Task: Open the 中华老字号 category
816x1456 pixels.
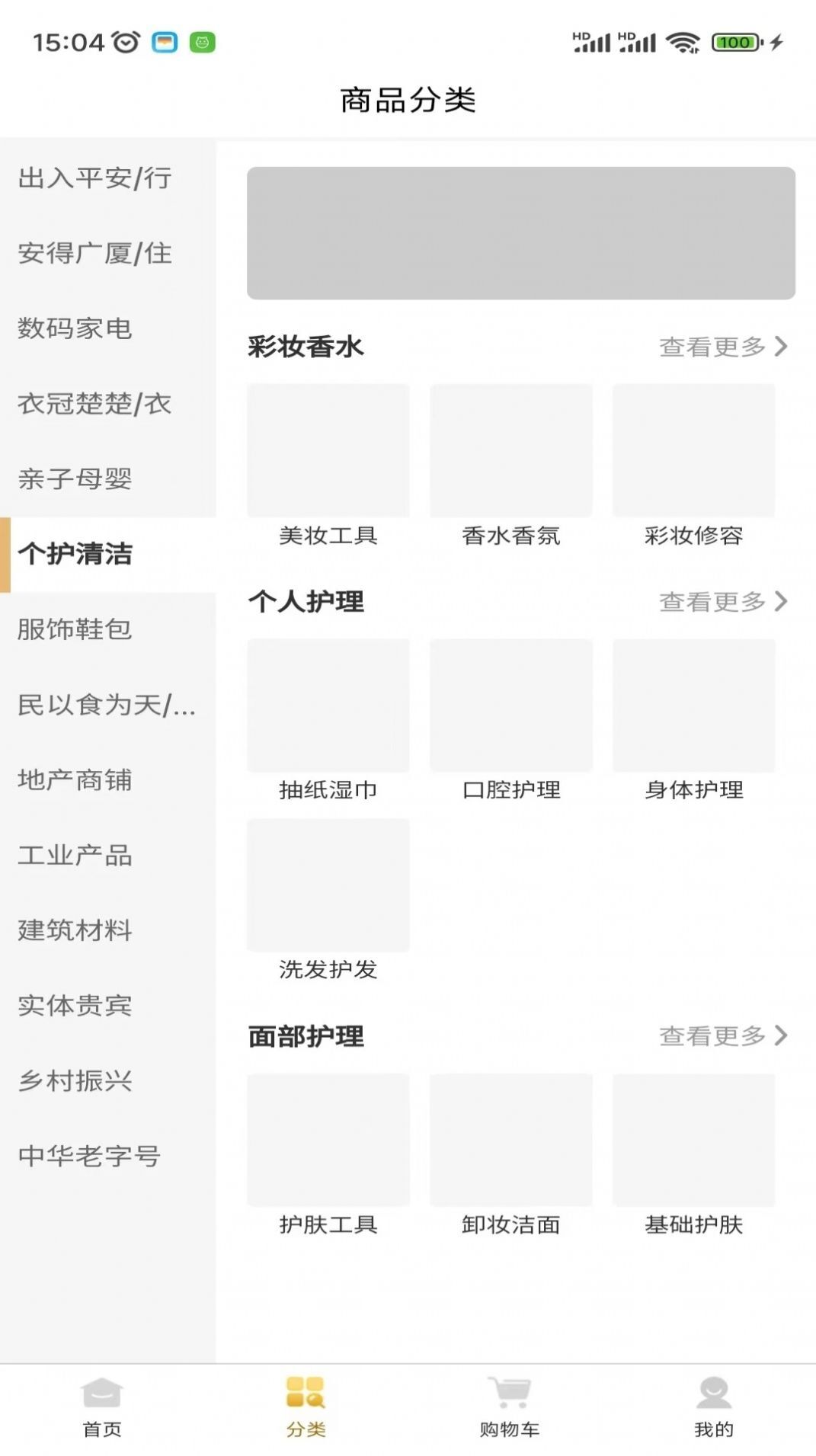Action: [88, 1157]
